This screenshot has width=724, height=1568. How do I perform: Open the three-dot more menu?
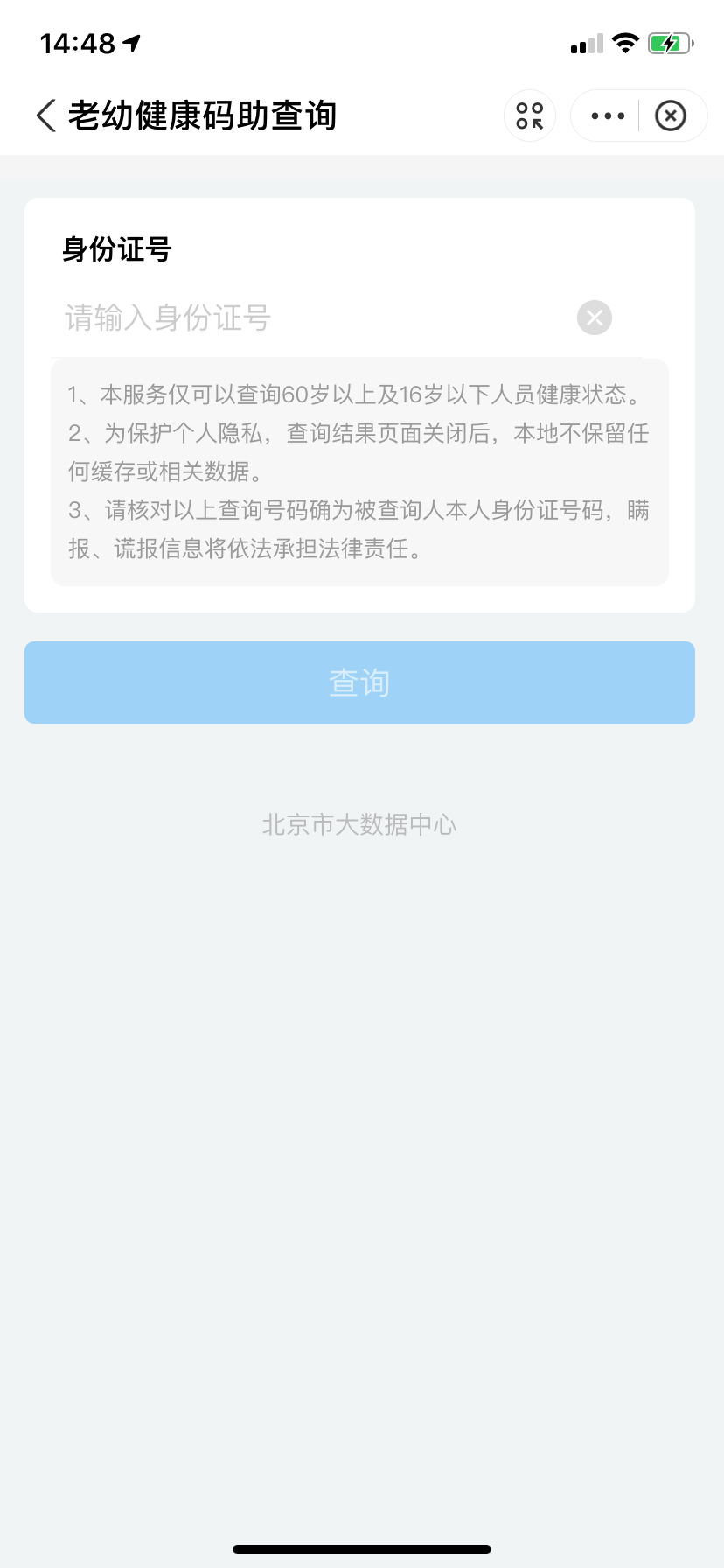608,115
